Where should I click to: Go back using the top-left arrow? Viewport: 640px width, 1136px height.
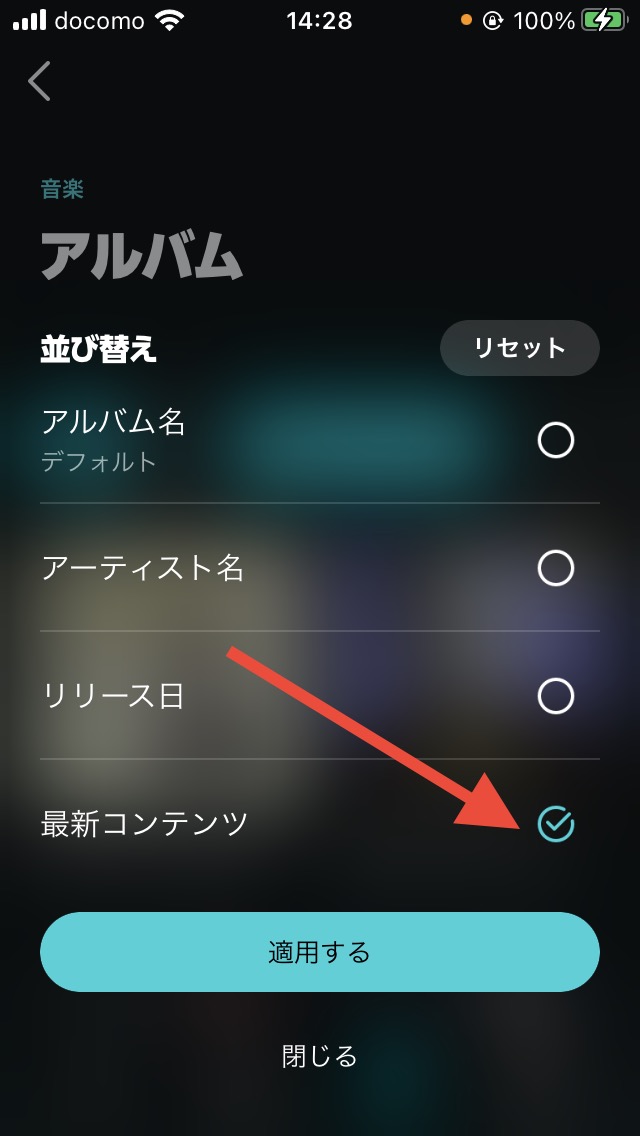(40, 80)
